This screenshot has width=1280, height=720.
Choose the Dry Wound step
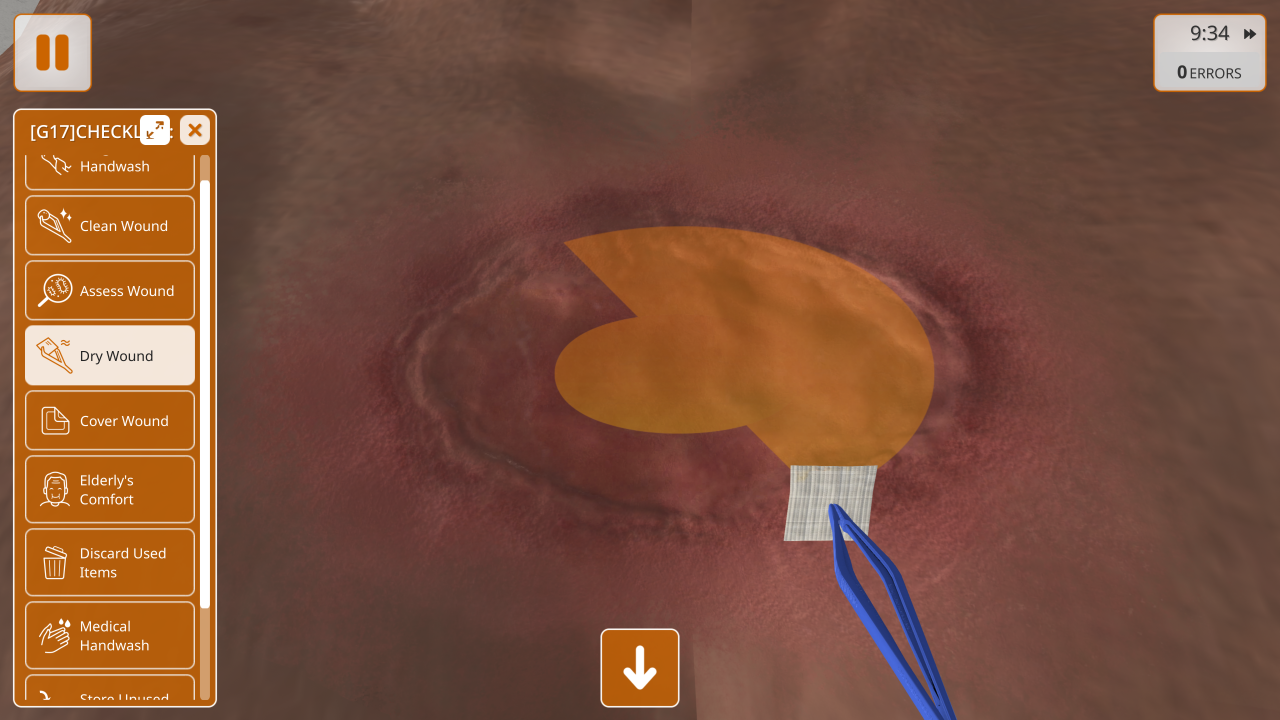pos(110,356)
